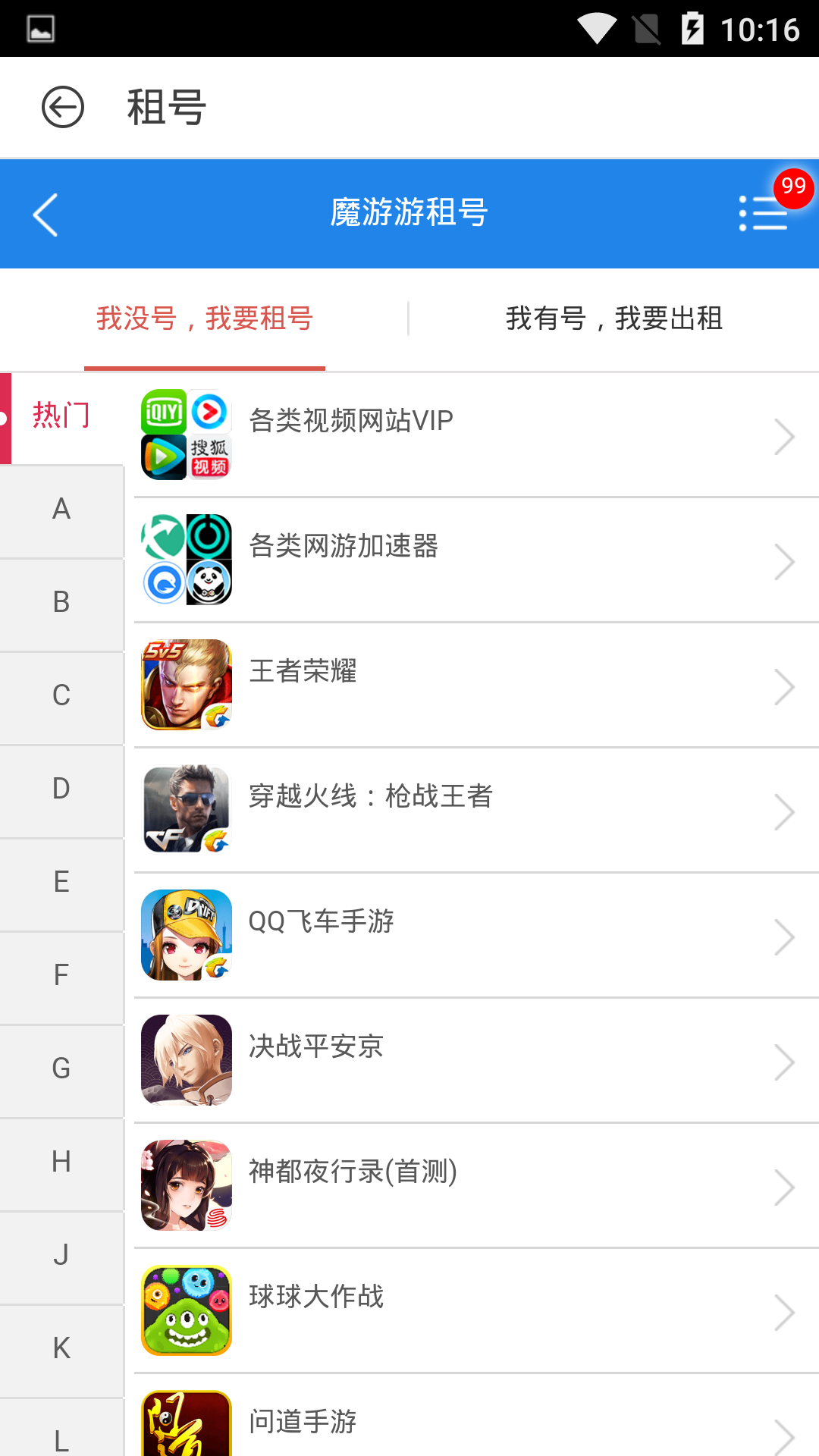The height and width of the screenshot is (1456, 819).
Task: Choose letter K in the side index
Action: [61, 1348]
